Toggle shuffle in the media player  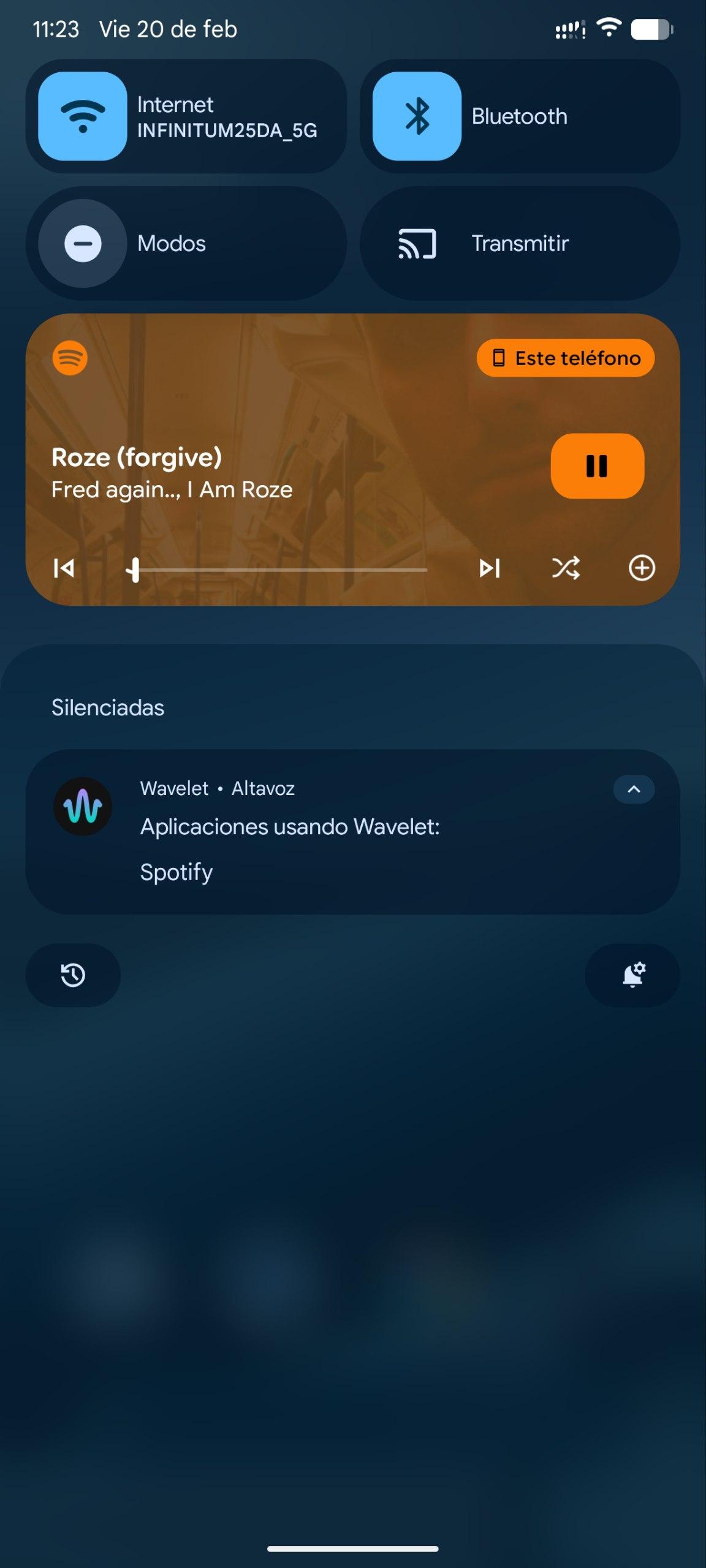(565, 568)
